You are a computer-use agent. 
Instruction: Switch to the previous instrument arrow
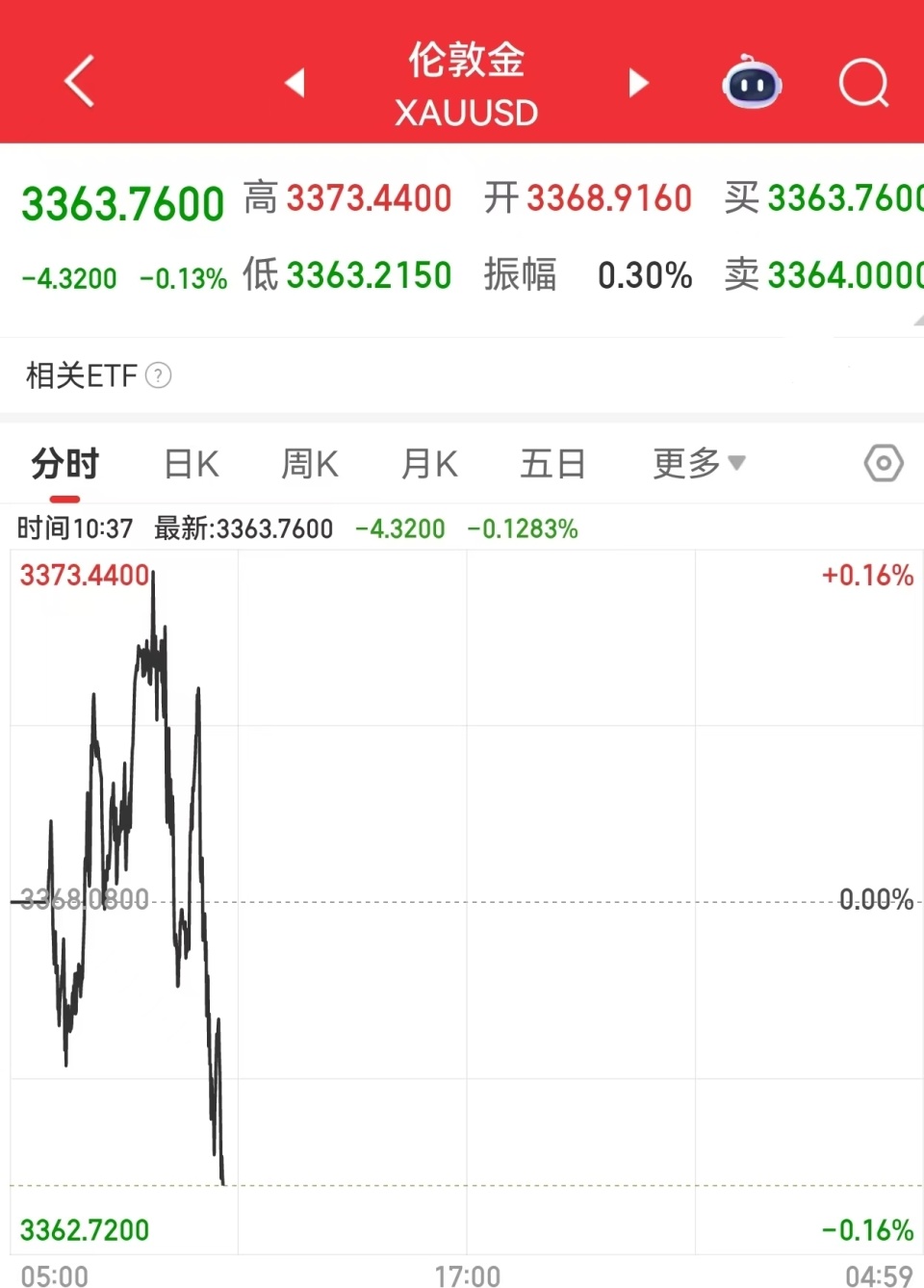(295, 83)
